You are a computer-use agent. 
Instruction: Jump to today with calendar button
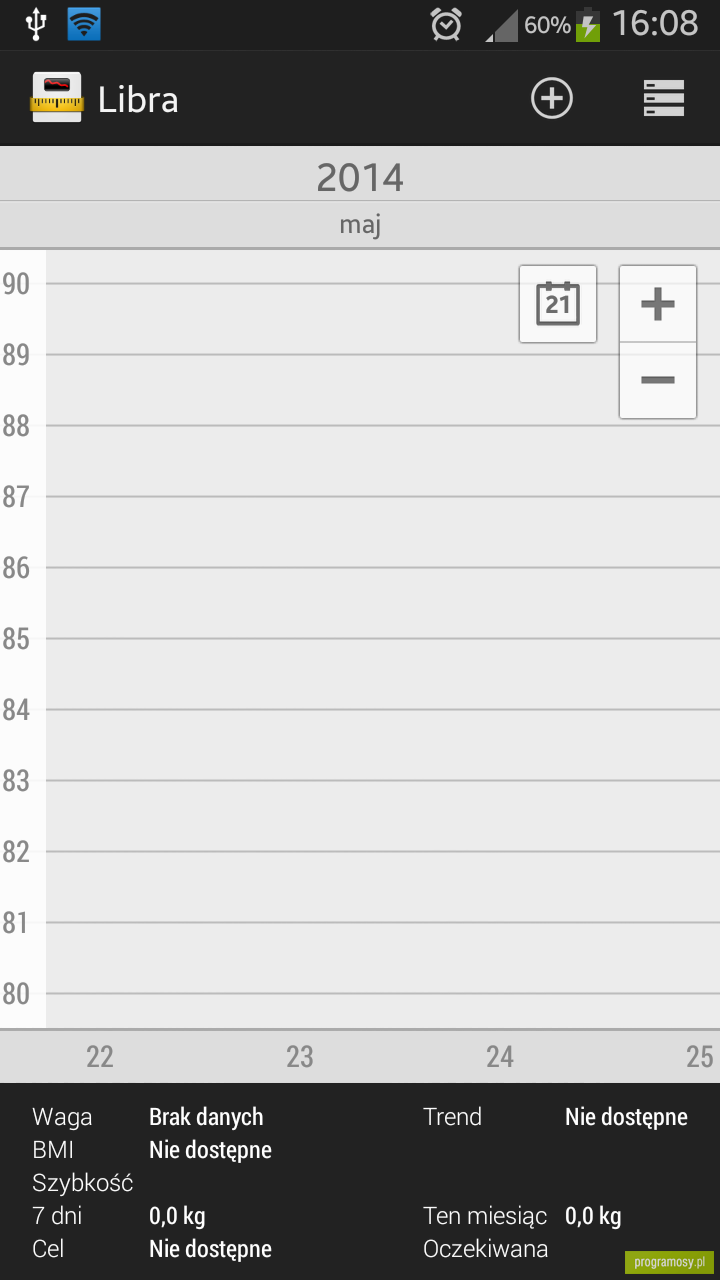click(x=558, y=304)
